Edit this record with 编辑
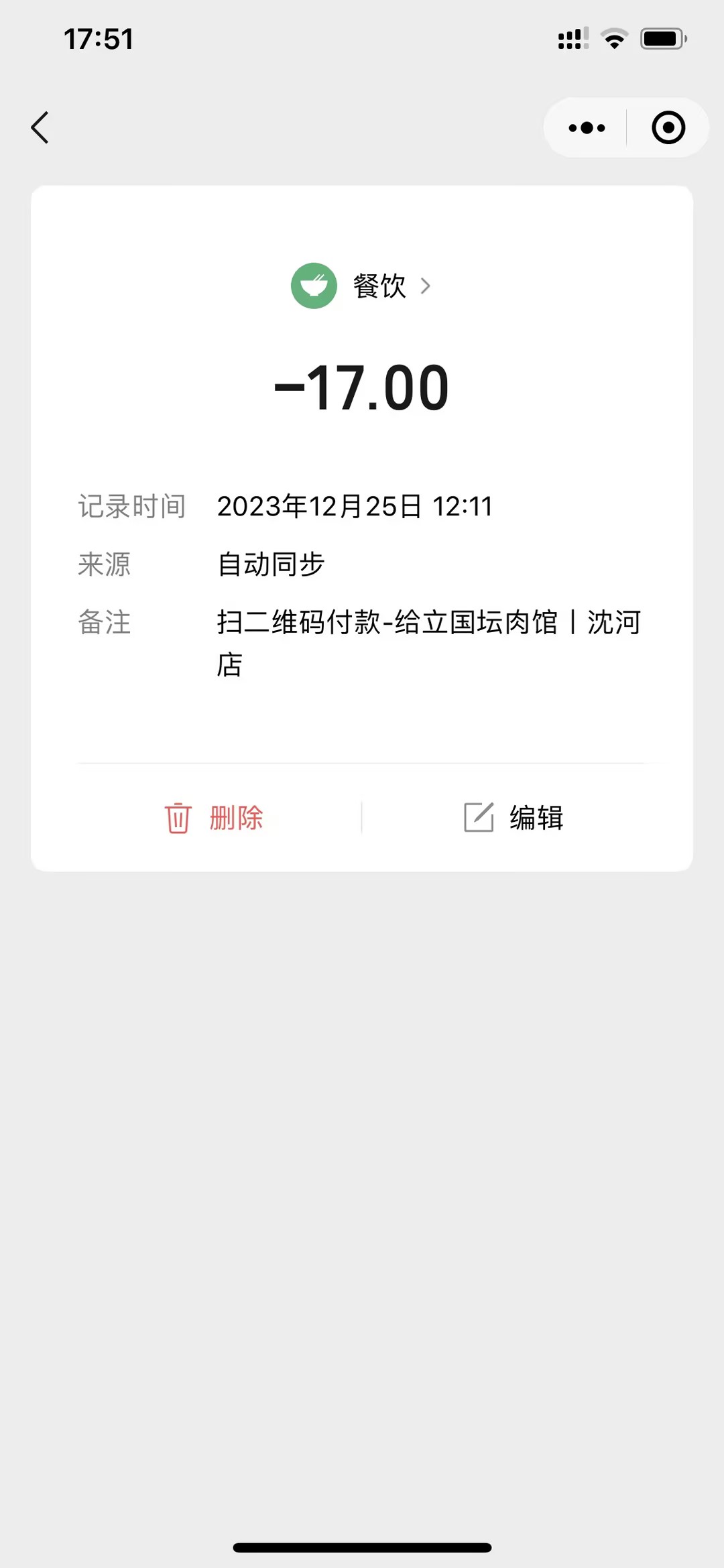The width and height of the screenshot is (724, 1568). (x=514, y=818)
